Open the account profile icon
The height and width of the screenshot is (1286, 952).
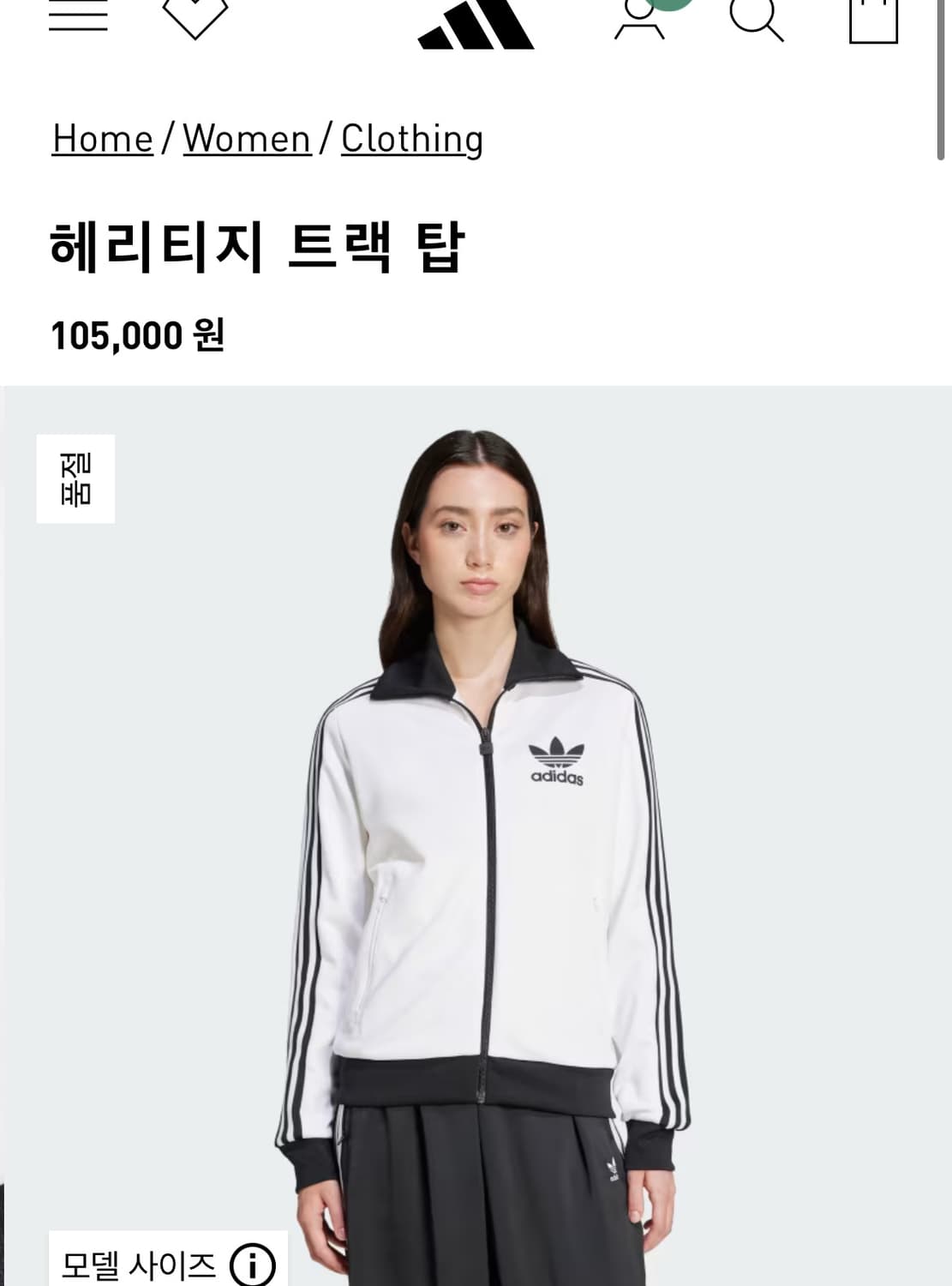(x=639, y=21)
